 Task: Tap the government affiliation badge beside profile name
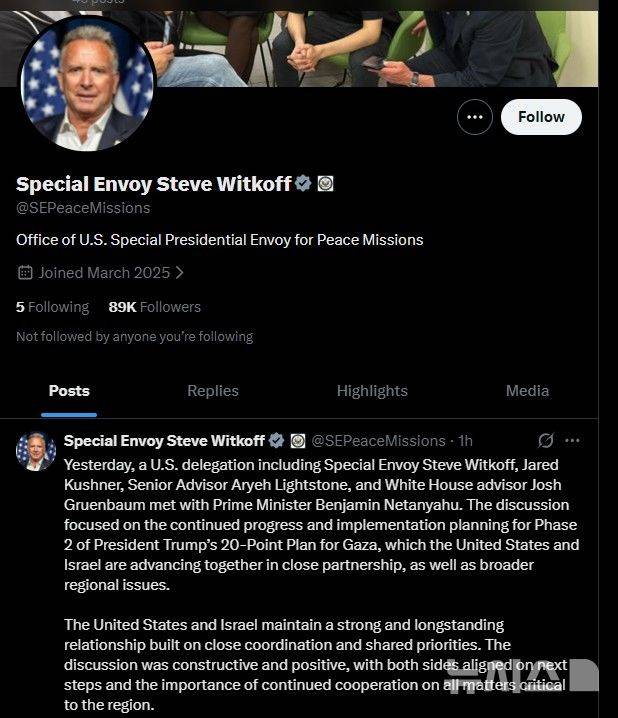pos(325,184)
